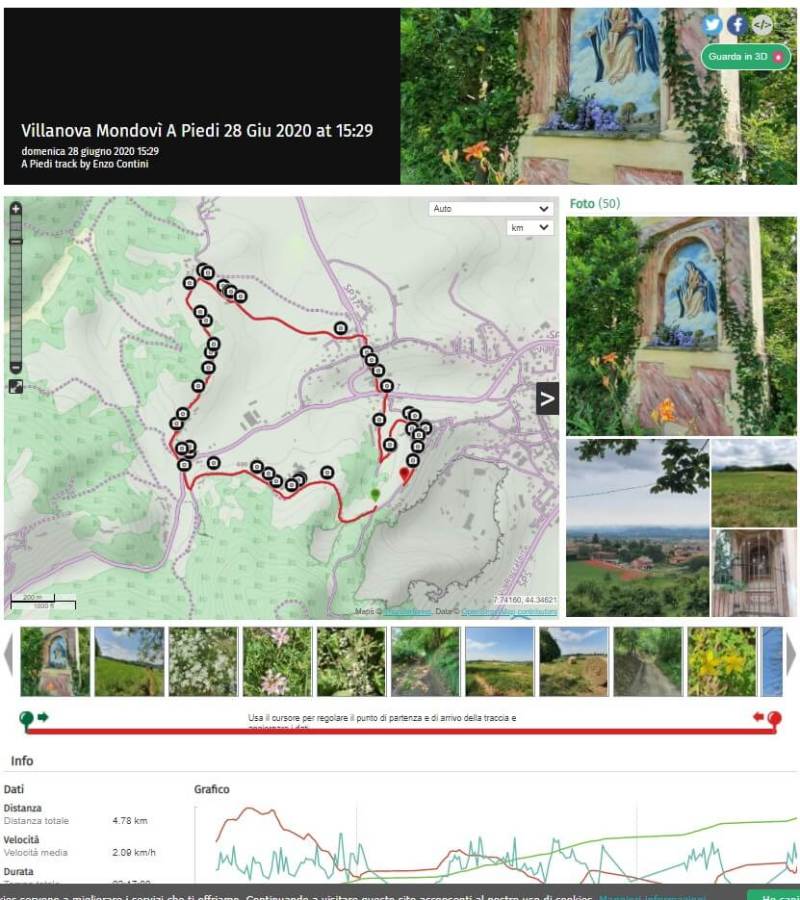Open the embed code icon
This screenshot has height=900, width=800.
point(762,25)
